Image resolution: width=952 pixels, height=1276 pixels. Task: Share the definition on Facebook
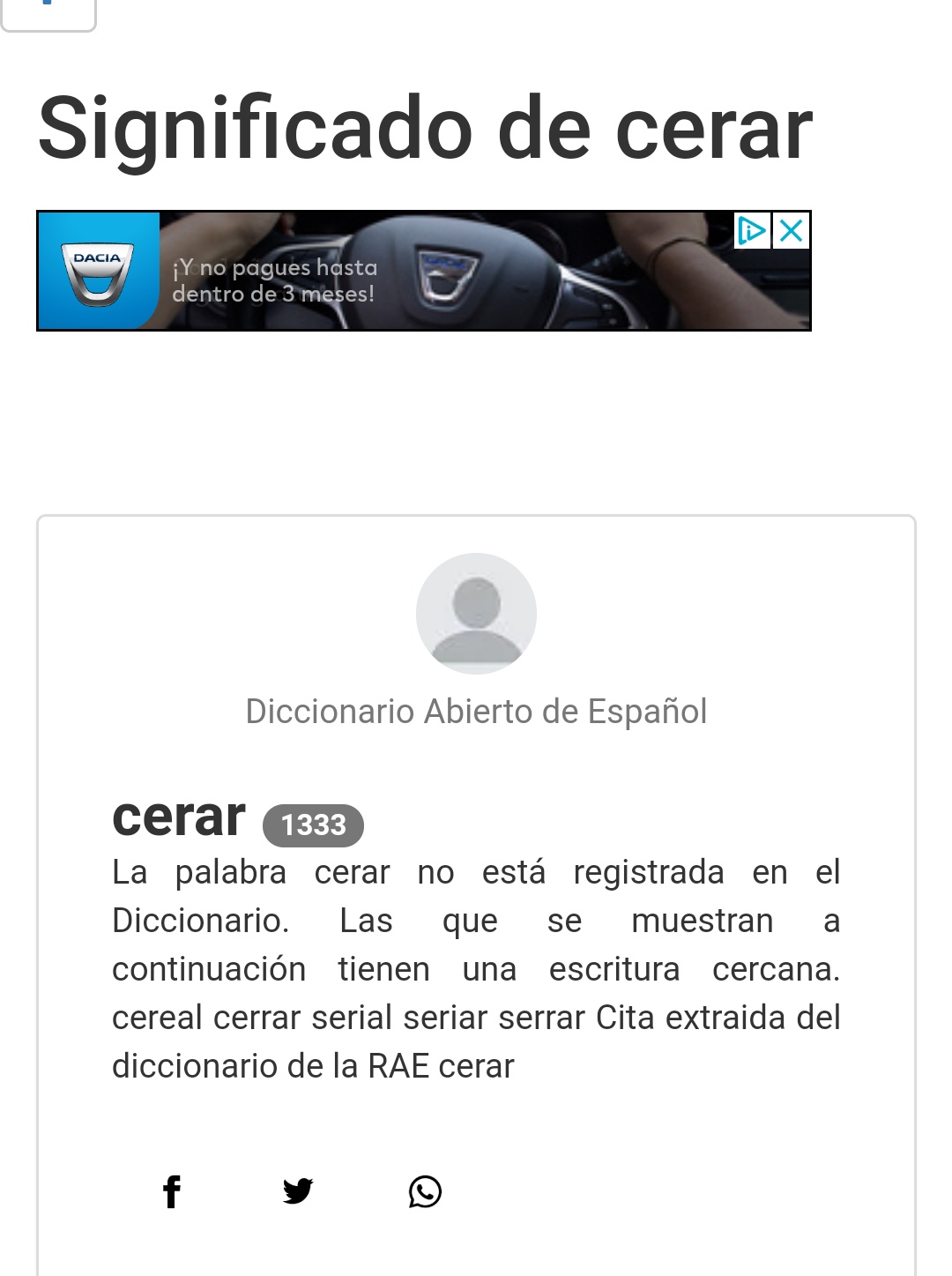tap(172, 1191)
